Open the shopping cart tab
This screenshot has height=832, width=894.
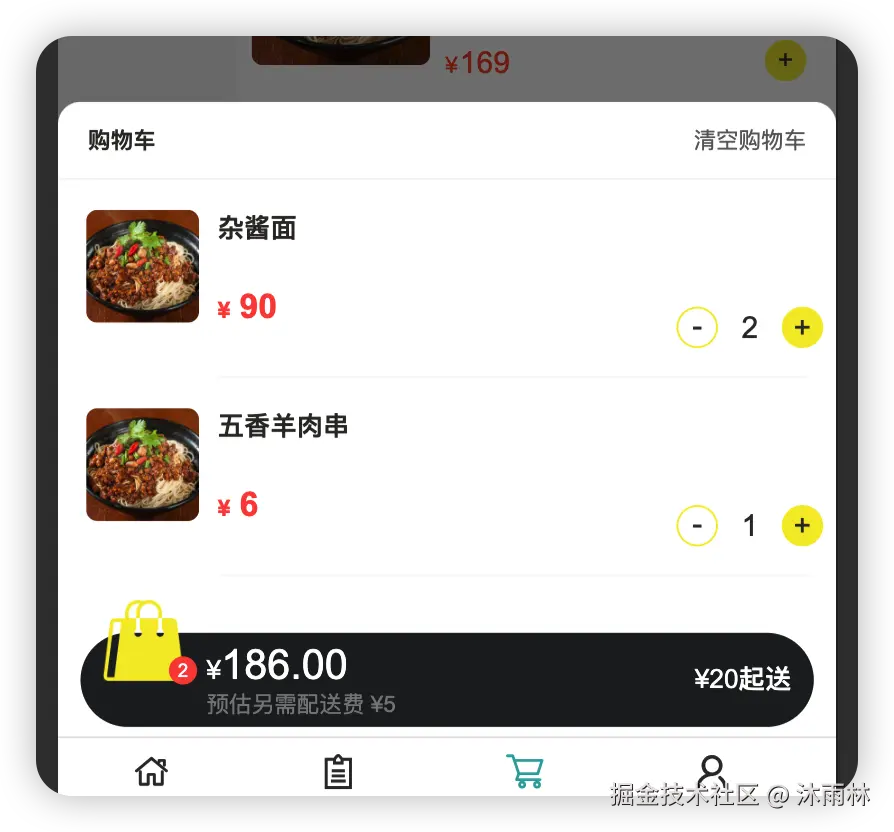525,771
